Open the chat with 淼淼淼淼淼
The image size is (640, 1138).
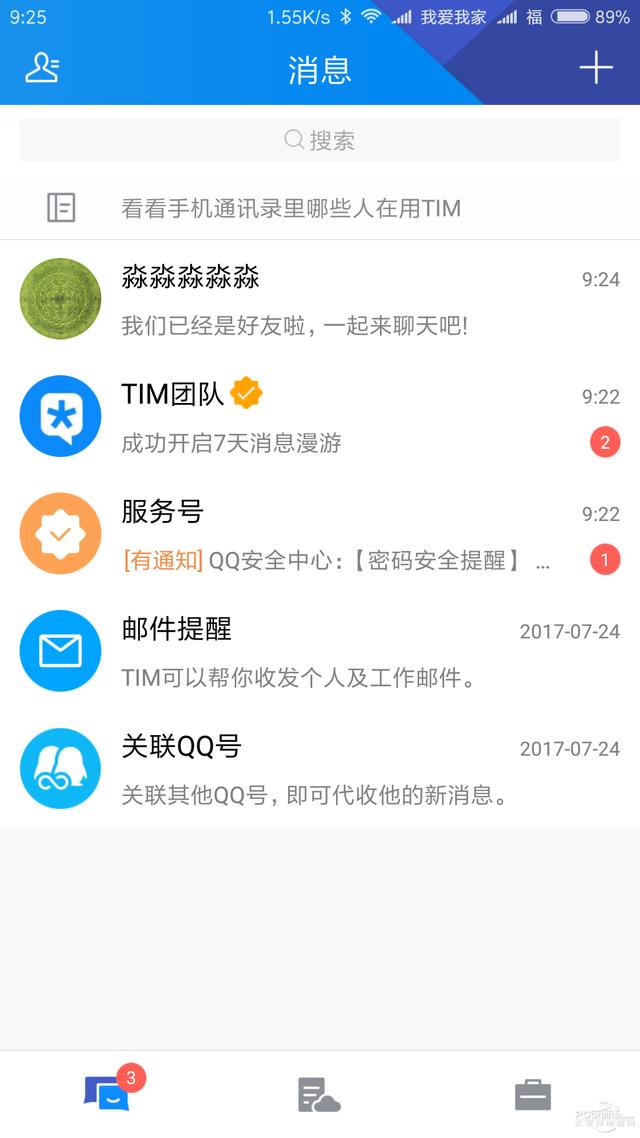(x=320, y=298)
